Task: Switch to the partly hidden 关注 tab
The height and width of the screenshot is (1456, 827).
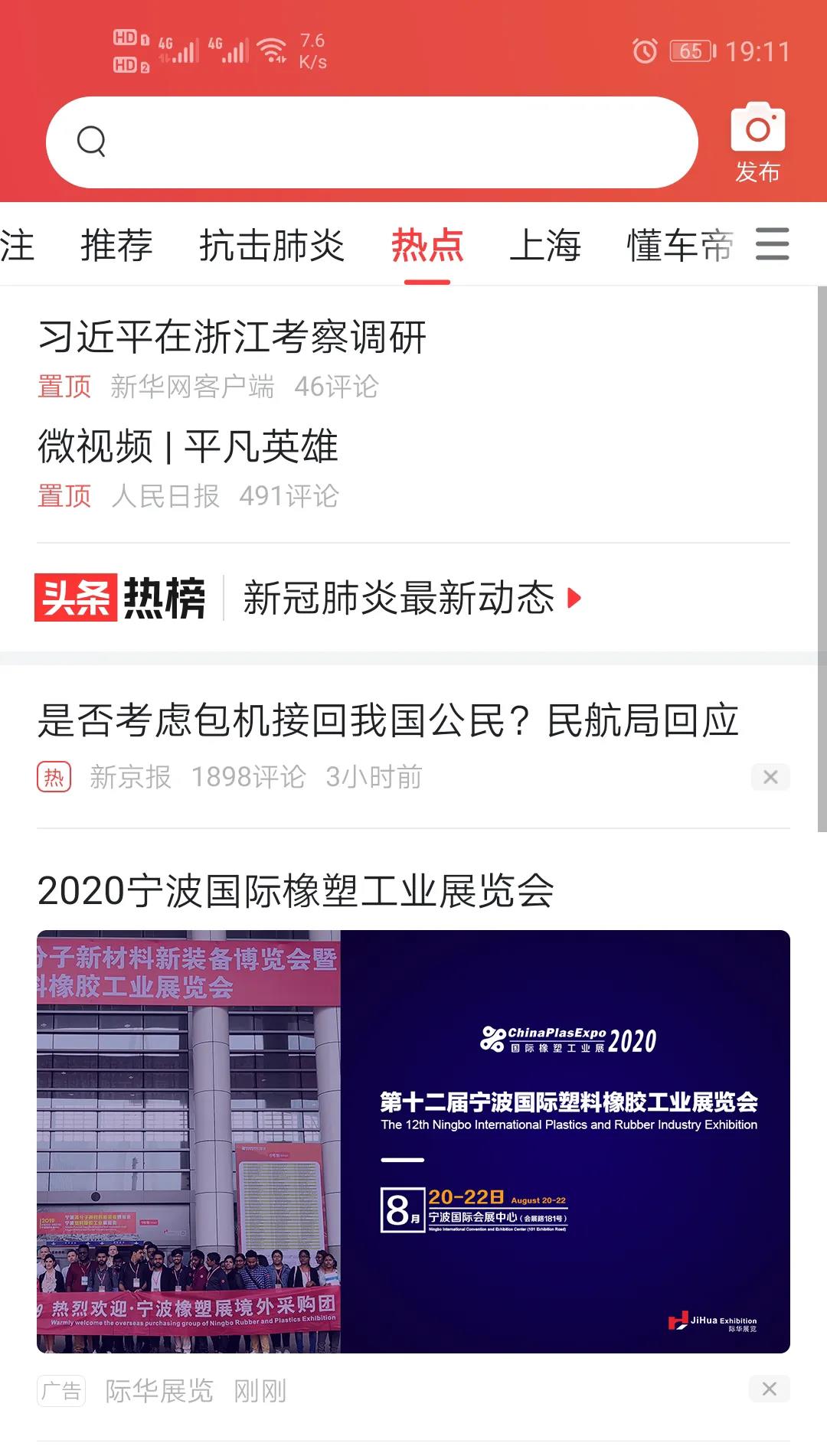Action: tap(17, 245)
